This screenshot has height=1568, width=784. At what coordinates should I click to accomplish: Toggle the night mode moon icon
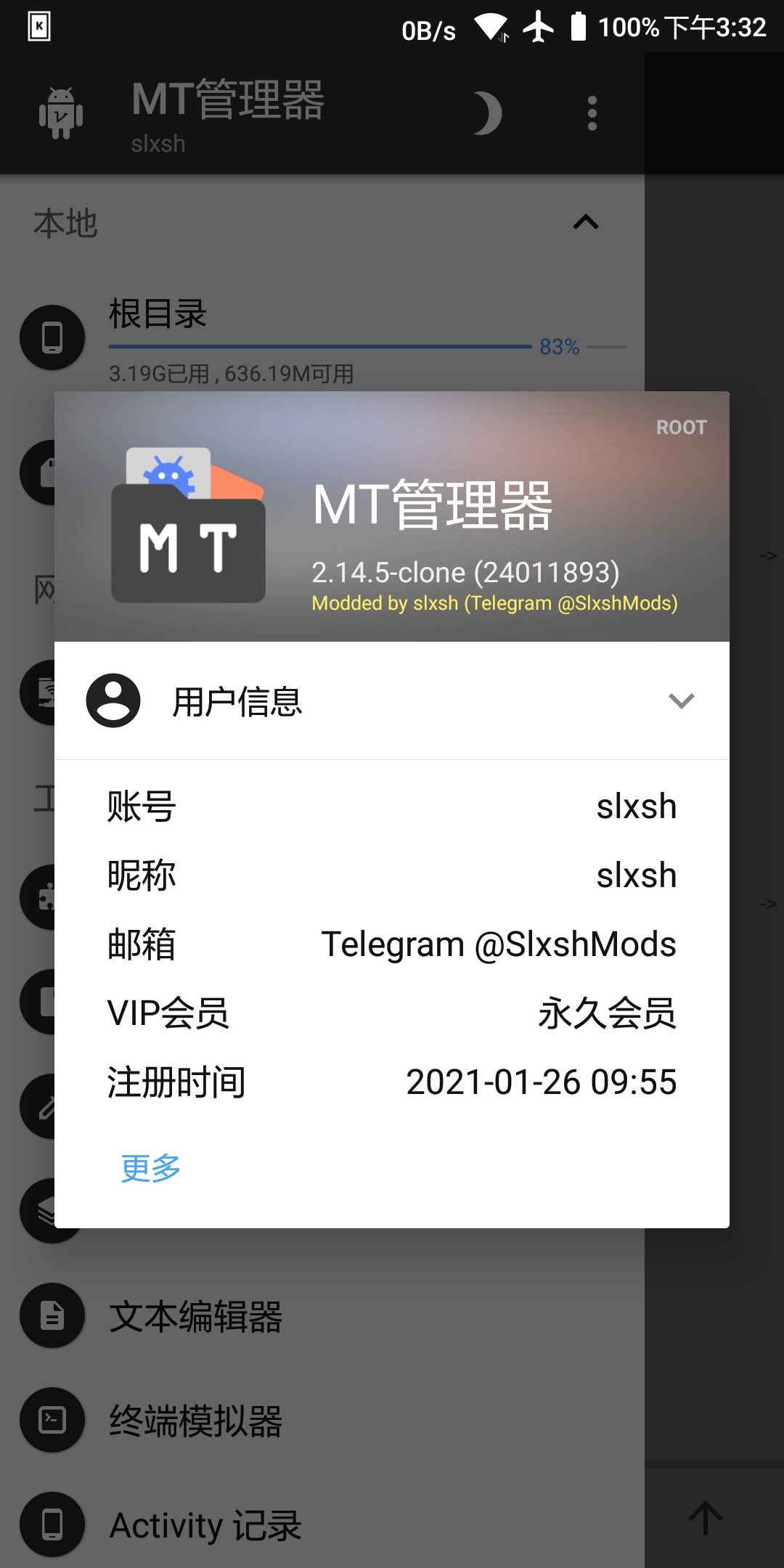tap(488, 113)
